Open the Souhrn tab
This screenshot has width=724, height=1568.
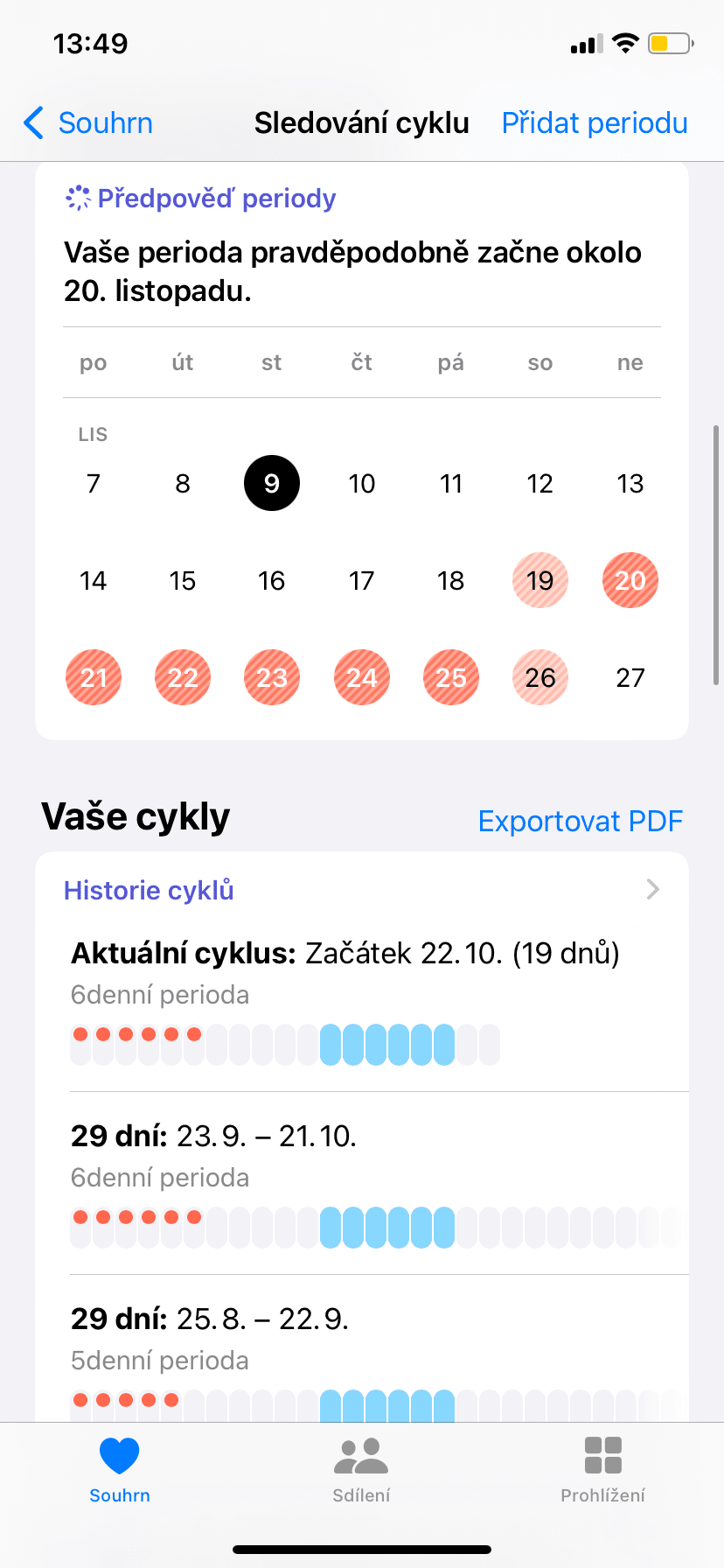[120, 1470]
